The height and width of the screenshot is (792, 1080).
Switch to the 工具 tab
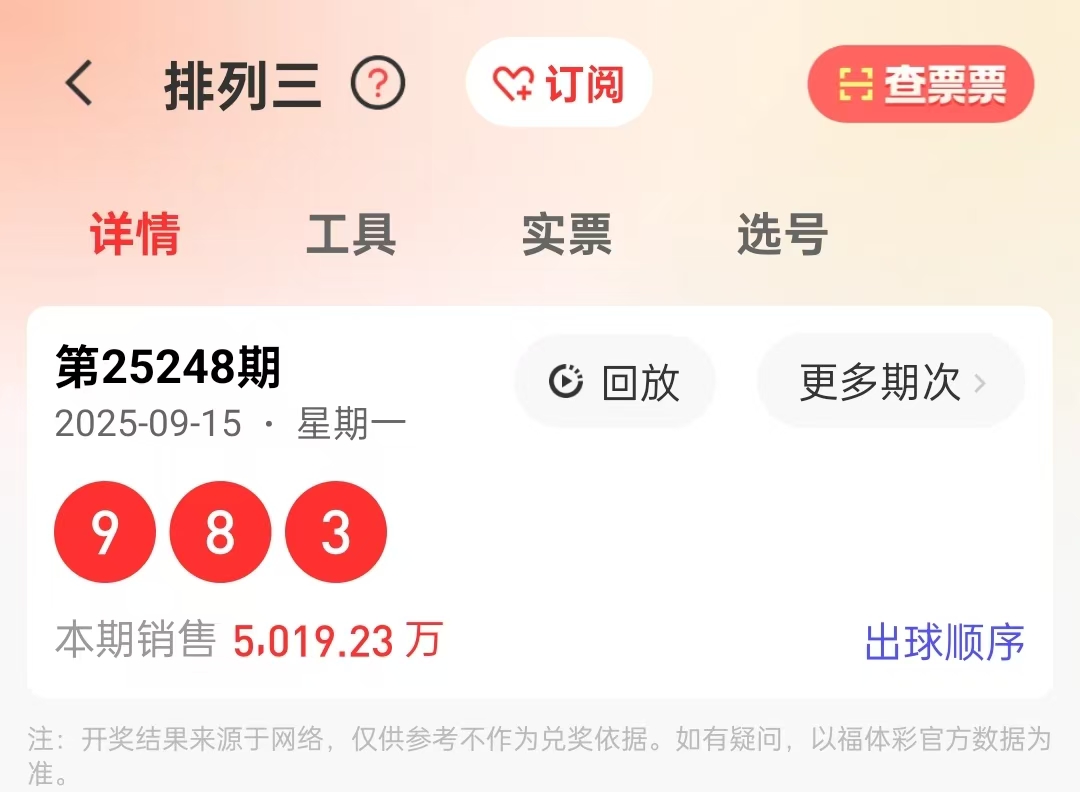(351, 235)
